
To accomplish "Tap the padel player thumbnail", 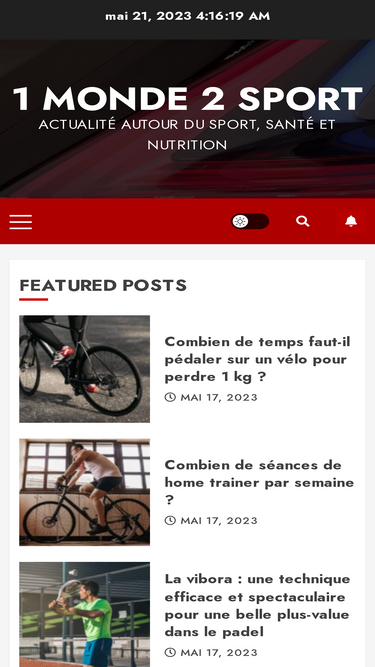I will coord(85,615).
